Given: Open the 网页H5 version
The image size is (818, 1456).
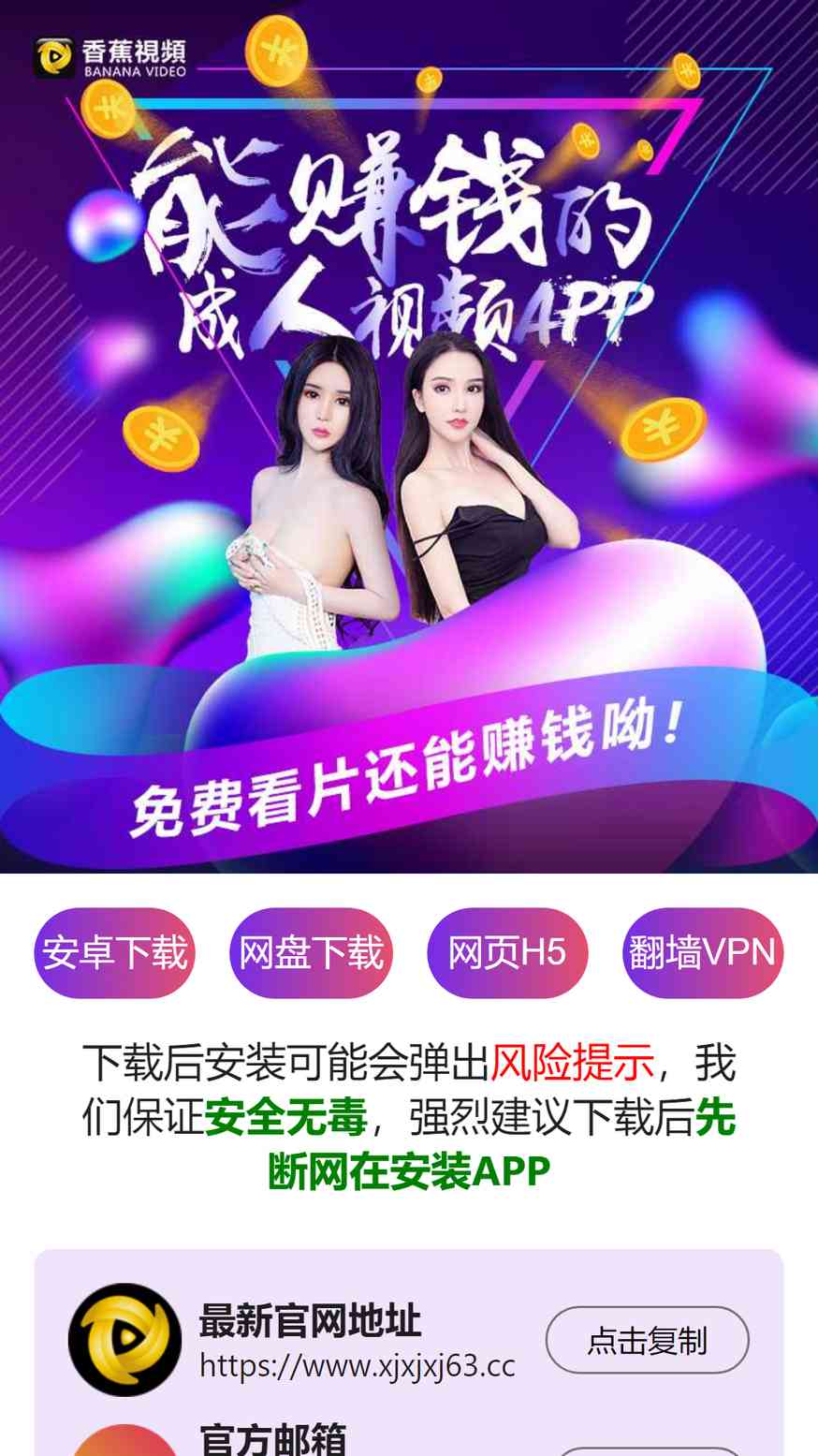Looking at the screenshot, I should point(507,953).
